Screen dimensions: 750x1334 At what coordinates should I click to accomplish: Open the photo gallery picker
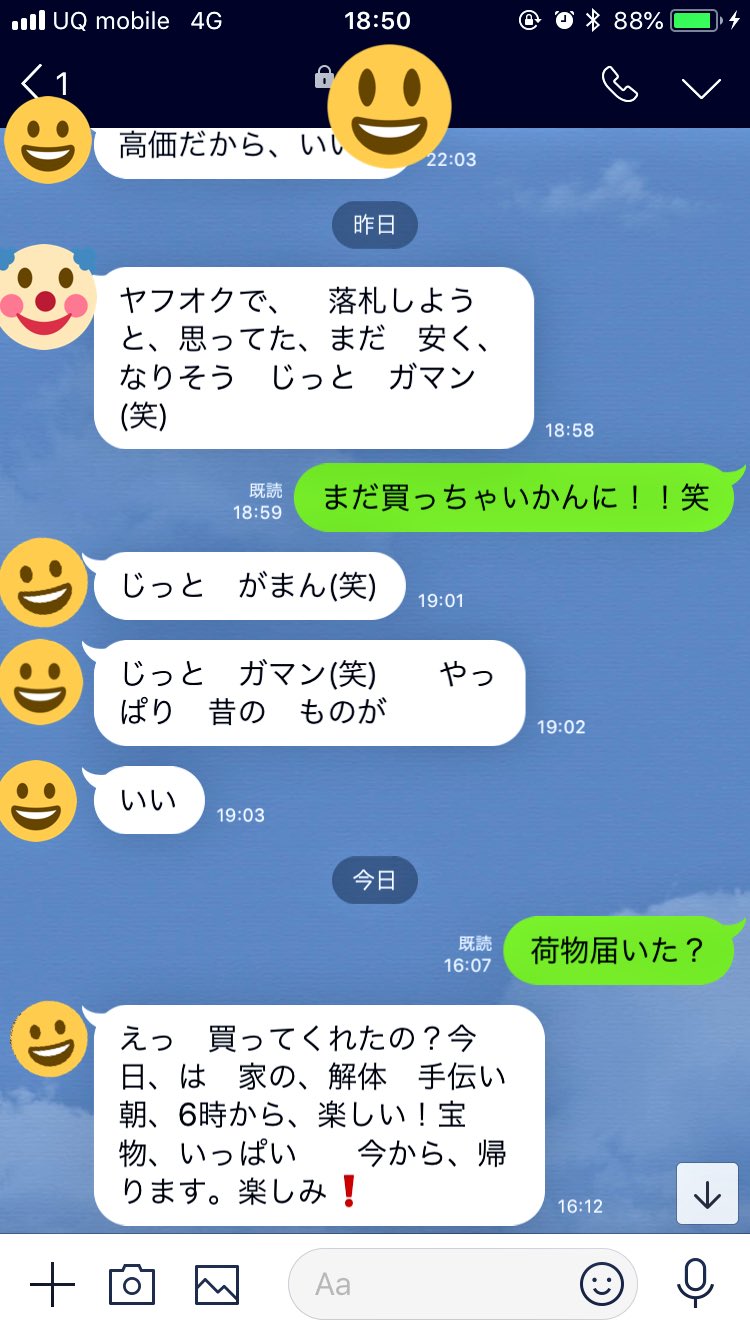[x=215, y=1286]
